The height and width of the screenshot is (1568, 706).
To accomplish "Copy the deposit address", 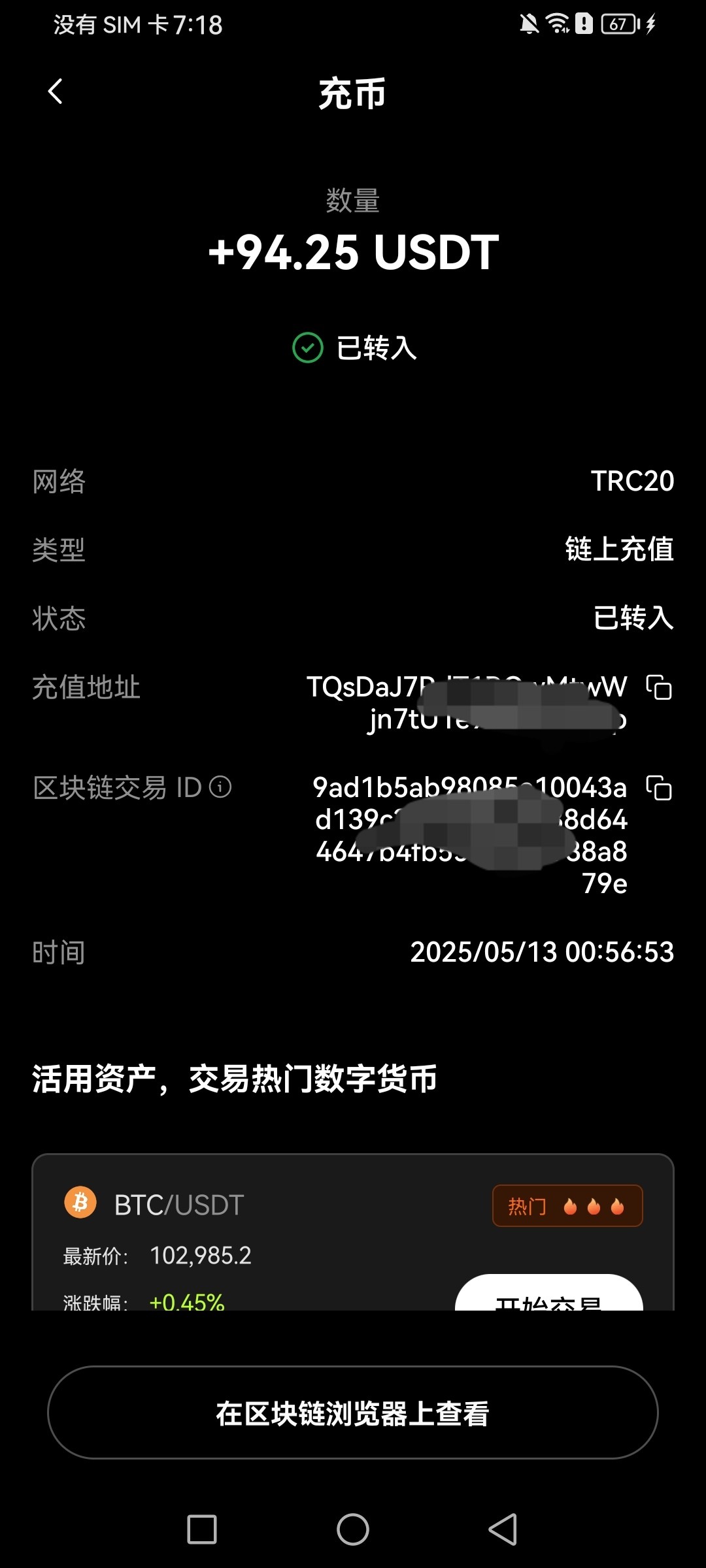I will click(x=659, y=687).
